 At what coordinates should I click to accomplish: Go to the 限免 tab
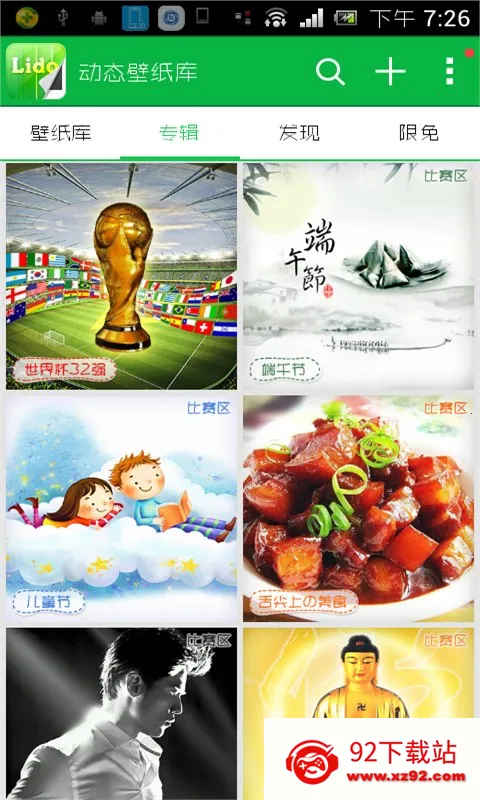click(419, 133)
